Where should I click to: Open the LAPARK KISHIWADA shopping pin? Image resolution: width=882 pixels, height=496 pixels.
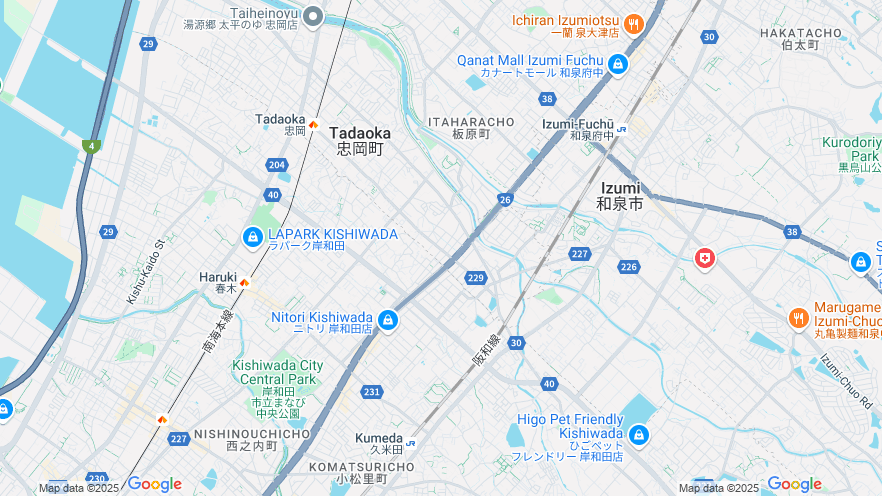click(x=252, y=237)
